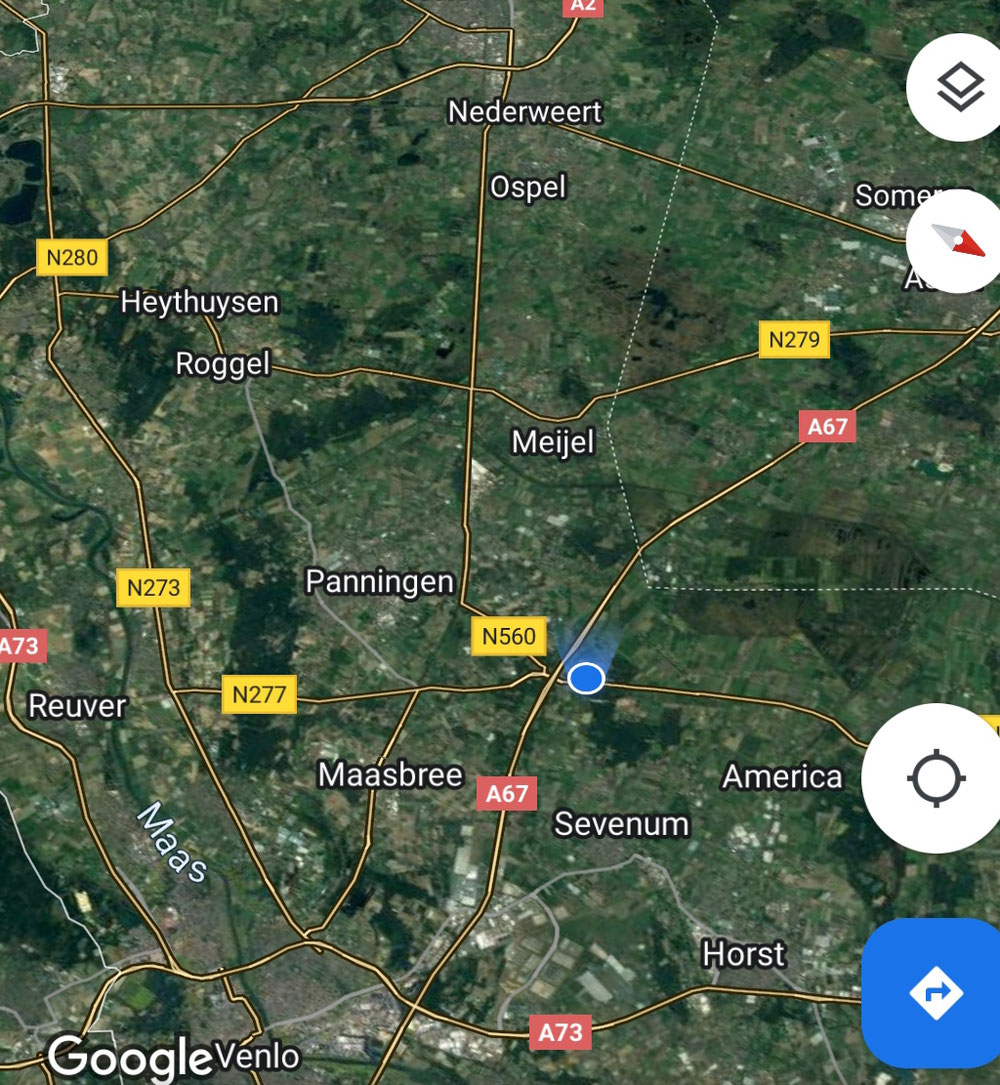The image size is (1000, 1085).
Task: Open the map layers selector
Action: [x=958, y=88]
